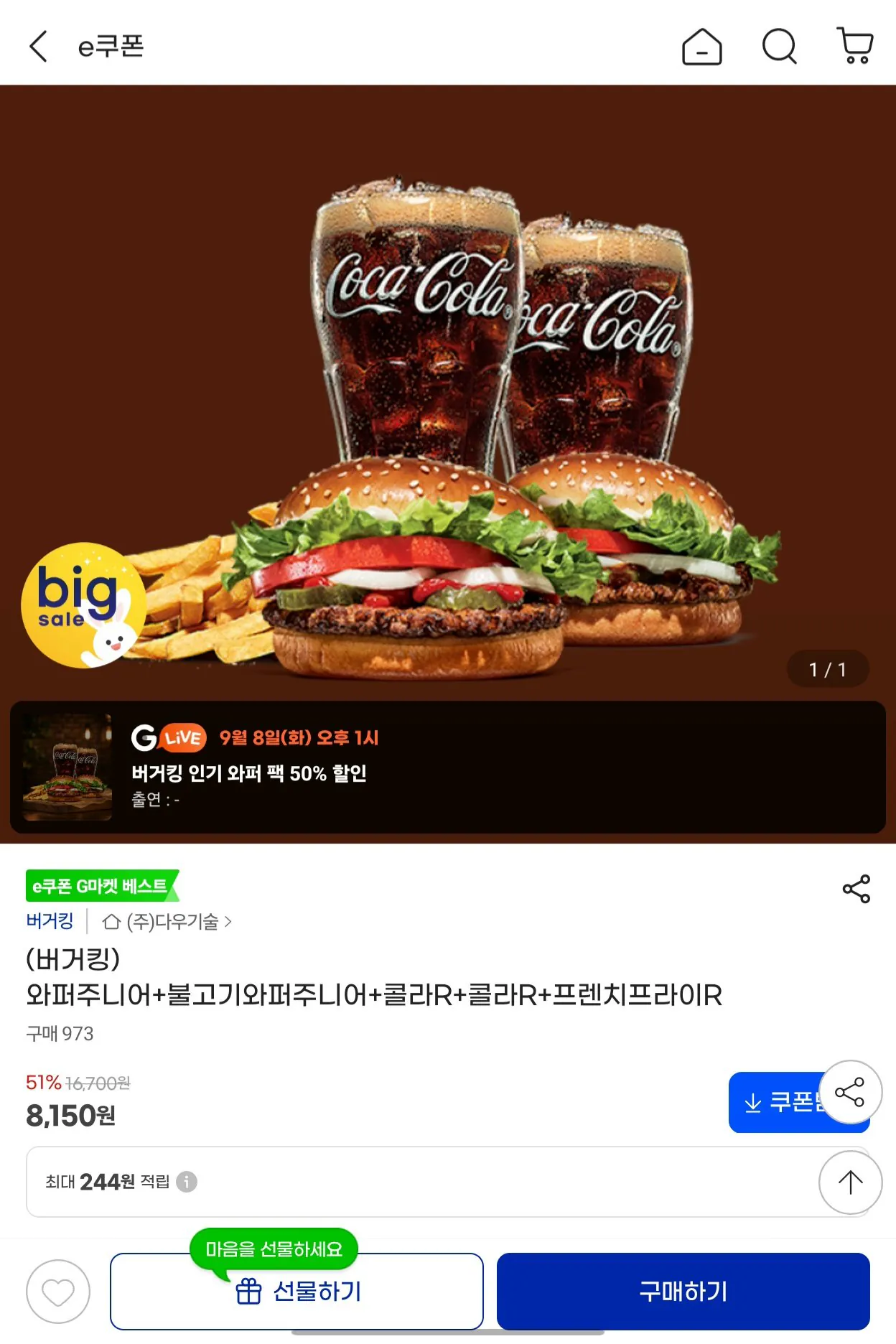This screenshot has height=1344, width=896.
Task: Open the home icon in the top bar
Action: [701, 47]
